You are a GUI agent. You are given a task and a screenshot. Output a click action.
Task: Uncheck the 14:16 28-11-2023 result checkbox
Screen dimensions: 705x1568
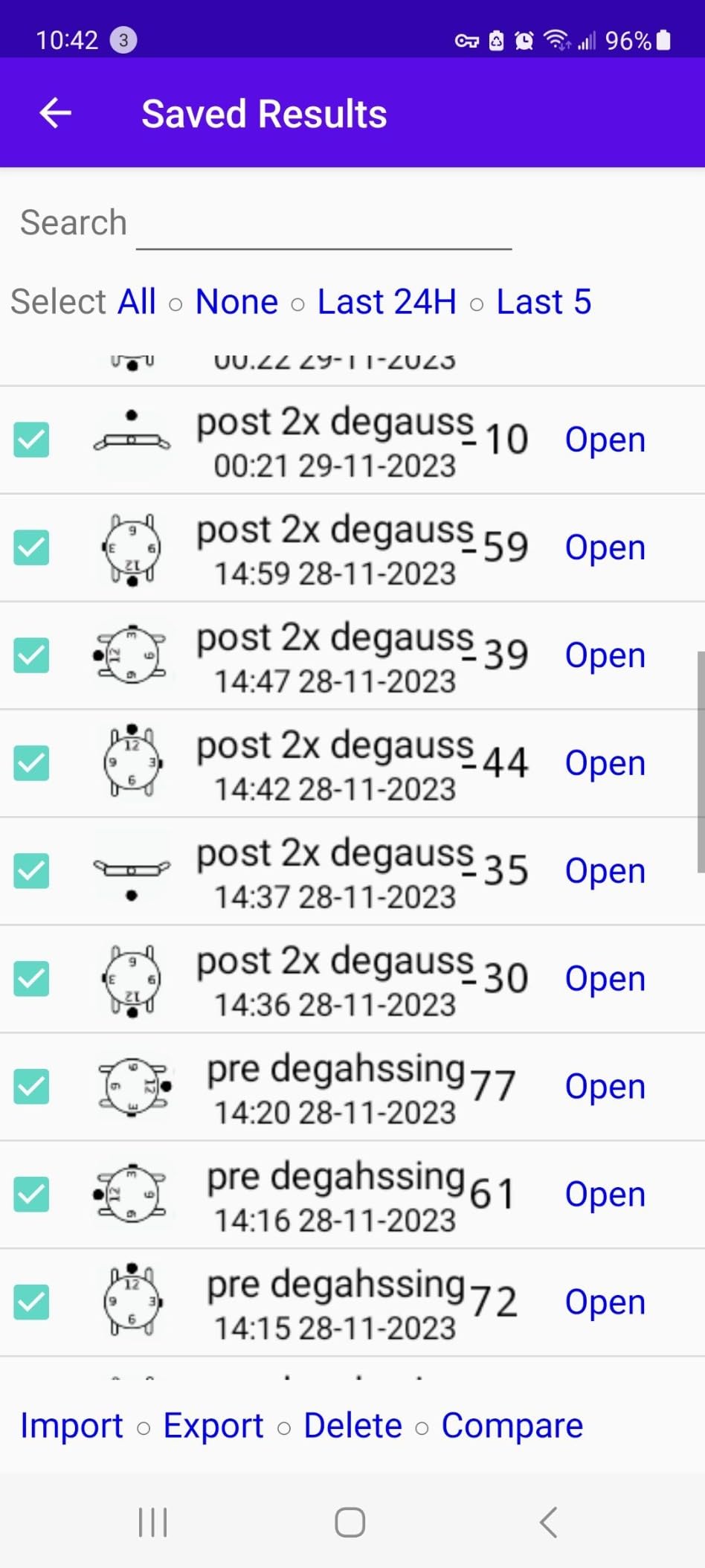click(x=31, y=1195)
